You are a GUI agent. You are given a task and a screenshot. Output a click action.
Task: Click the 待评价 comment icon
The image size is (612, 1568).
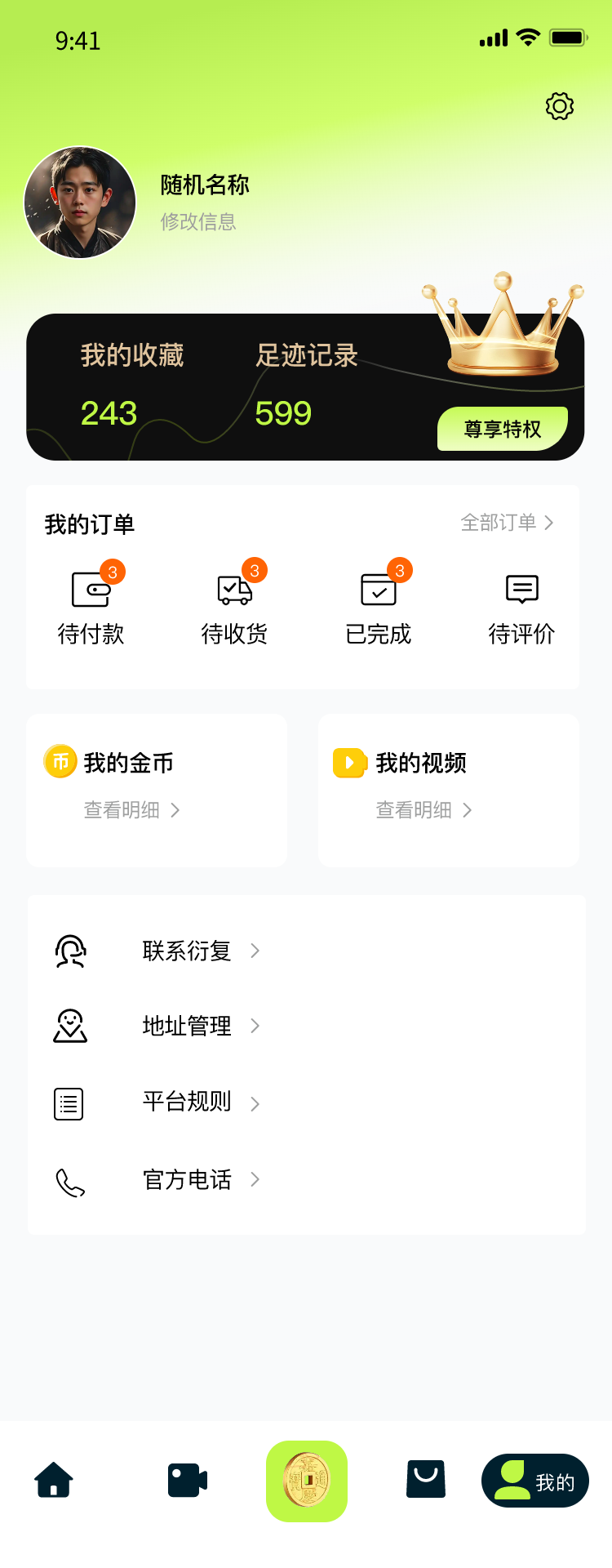point(520,590)
